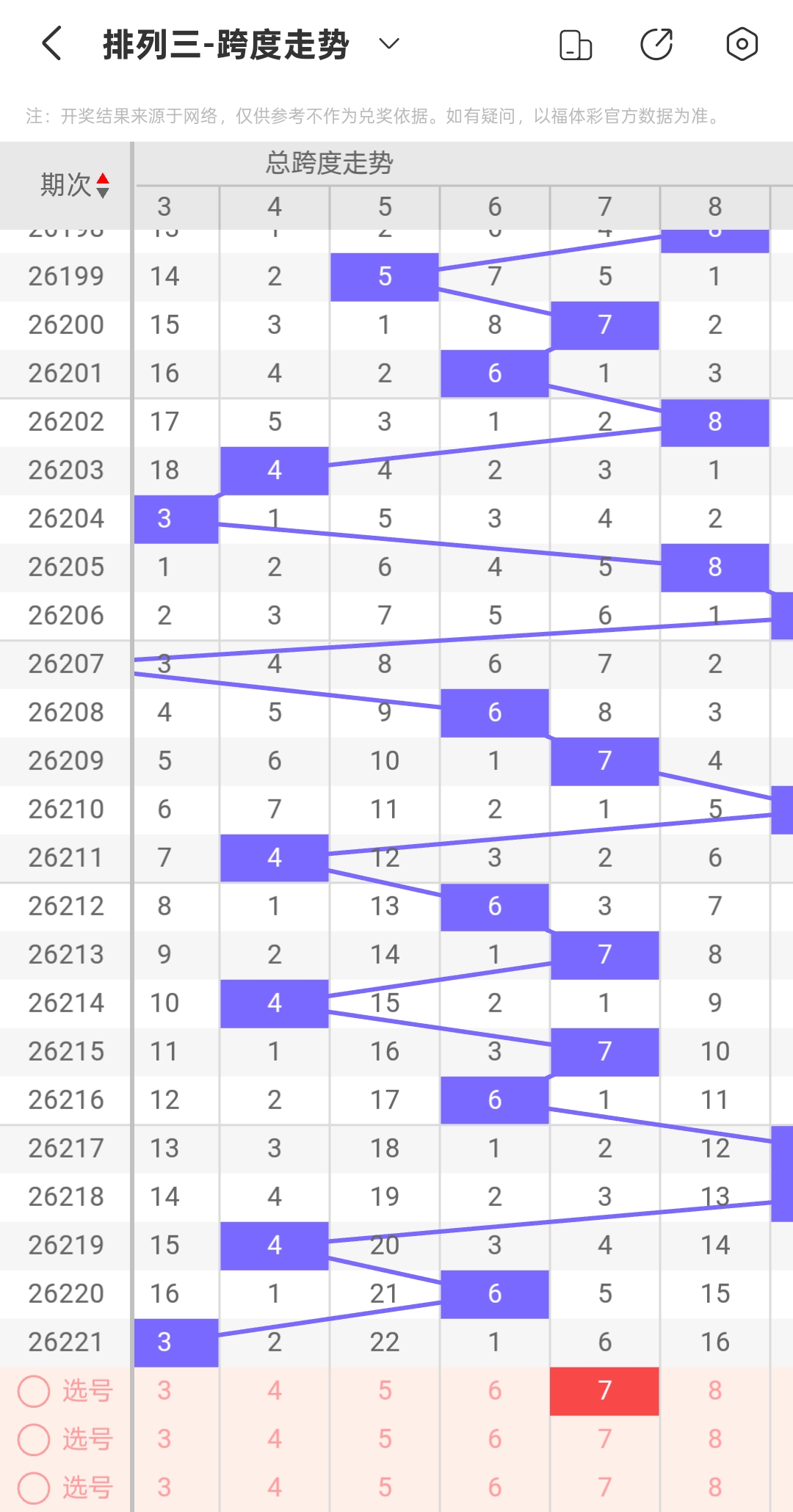Select the third 选号 radio circle
Image resolution: width=793 pixels, height=1512 pixels.
pyautogui.click(x=34, y=1488)
